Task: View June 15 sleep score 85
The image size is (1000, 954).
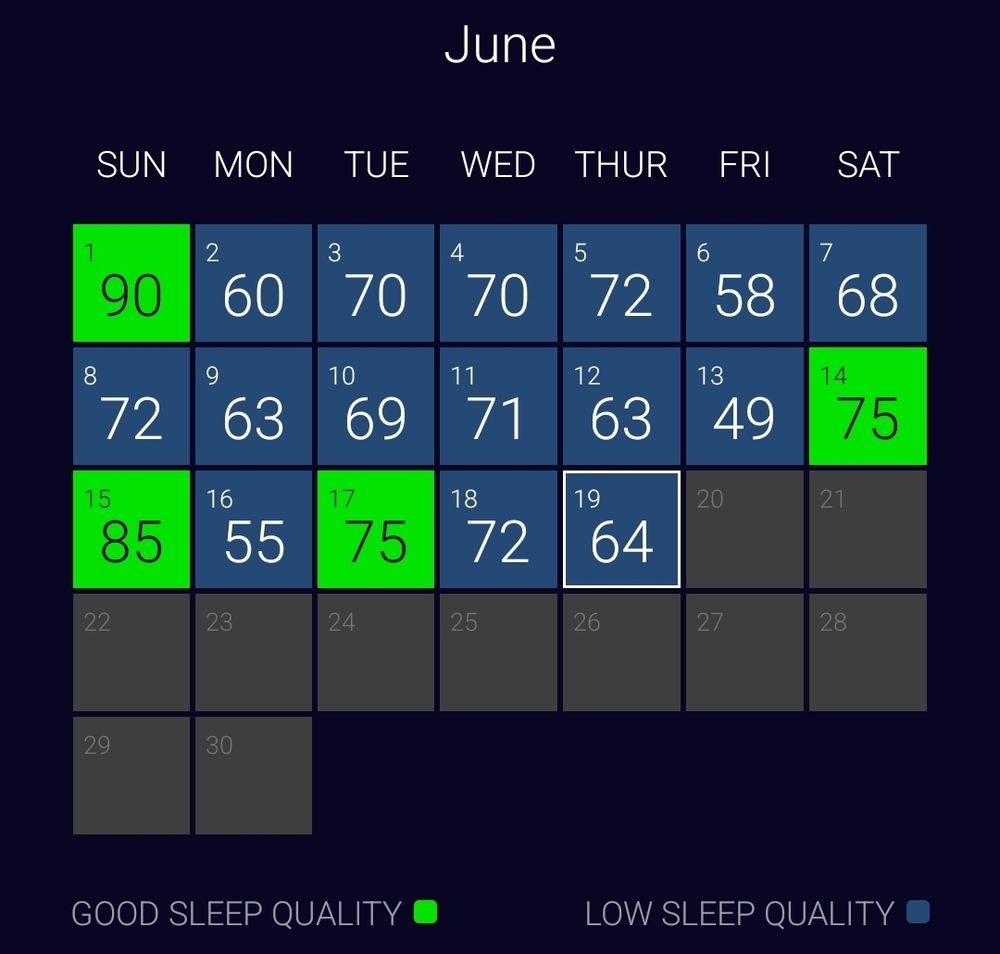Action: point(131,529)
